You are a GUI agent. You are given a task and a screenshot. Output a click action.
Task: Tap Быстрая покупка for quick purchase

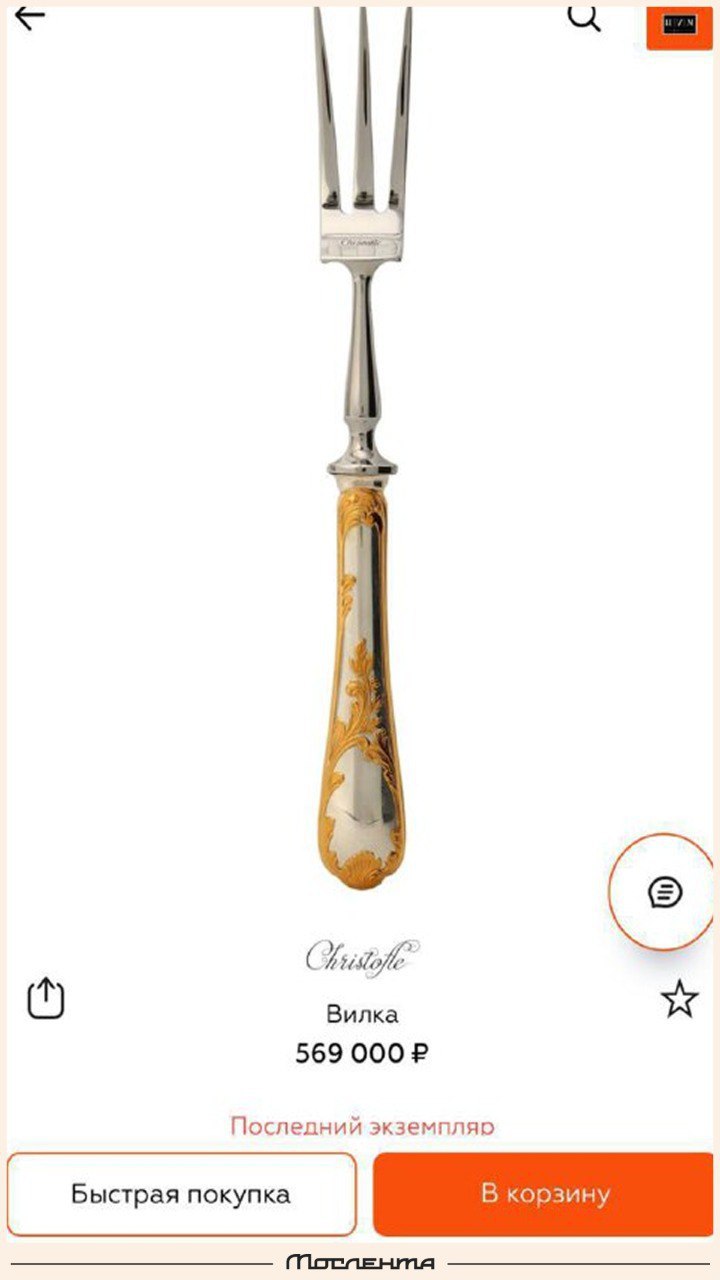pos(181,1194)
